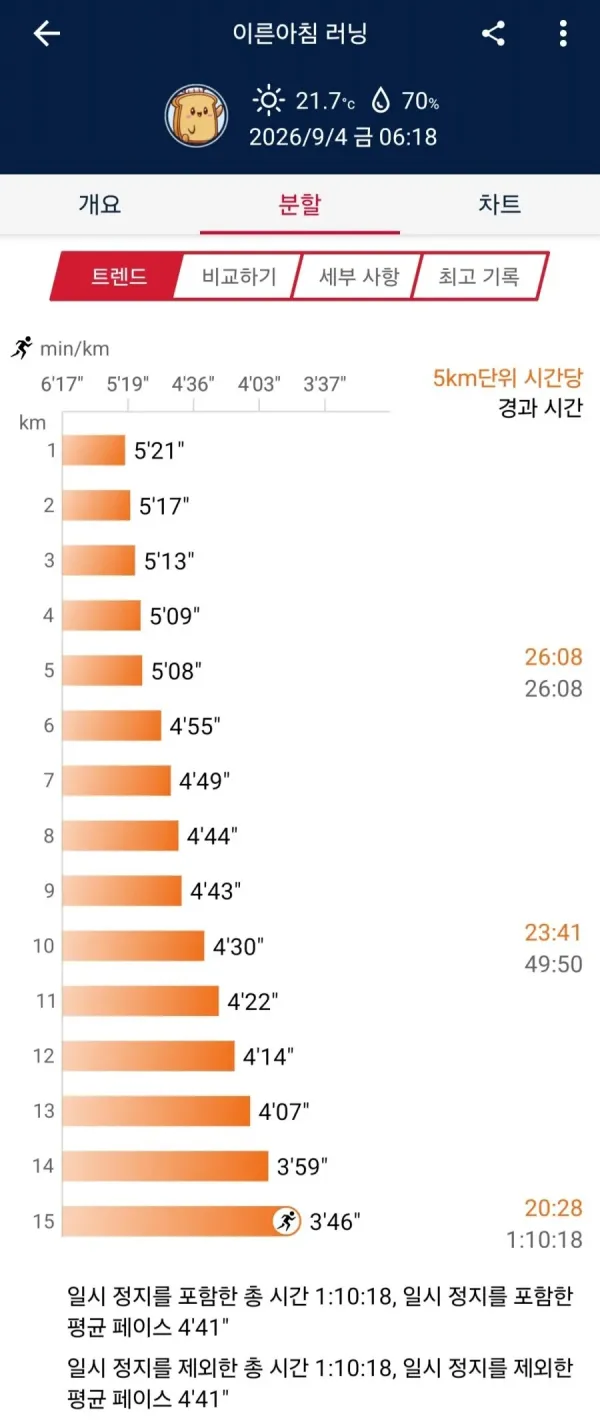The width and height of the screenshot is (600, 1424).
Task: Switch to the 비교하기 view
Action: coord(238,276)
